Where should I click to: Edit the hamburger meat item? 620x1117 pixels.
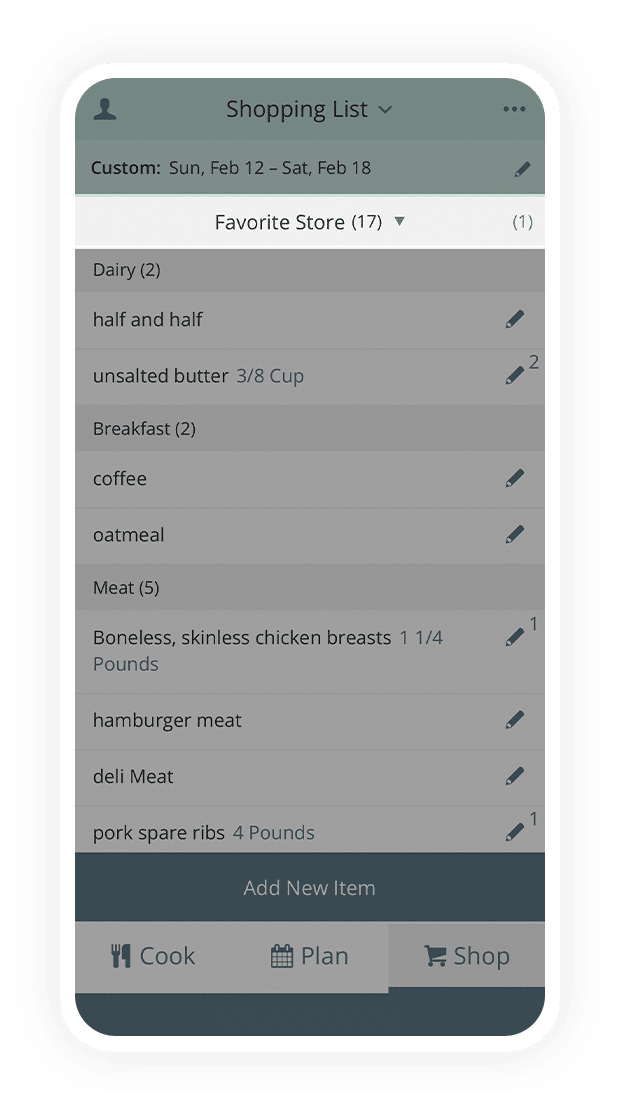515,720
